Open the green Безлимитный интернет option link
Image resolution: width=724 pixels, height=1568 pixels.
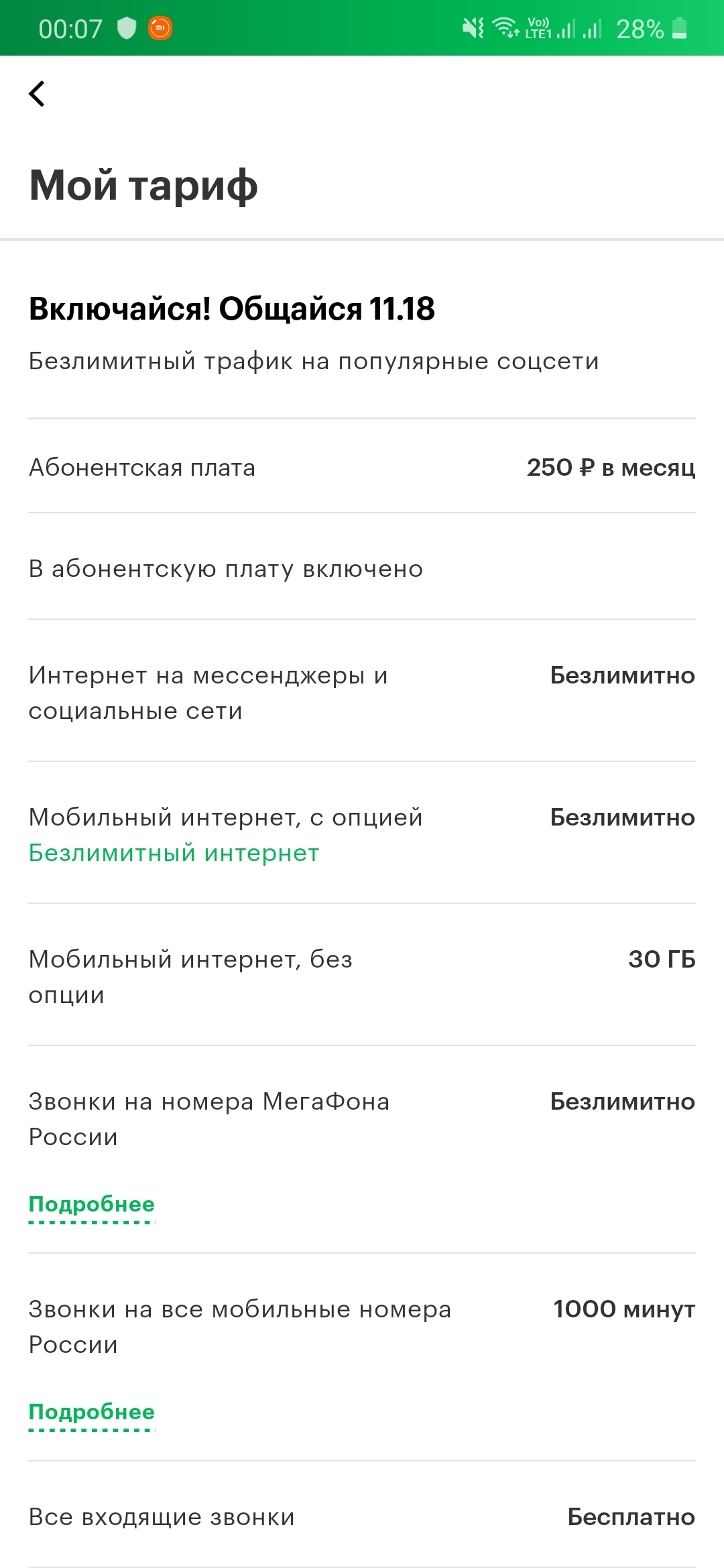174,853
